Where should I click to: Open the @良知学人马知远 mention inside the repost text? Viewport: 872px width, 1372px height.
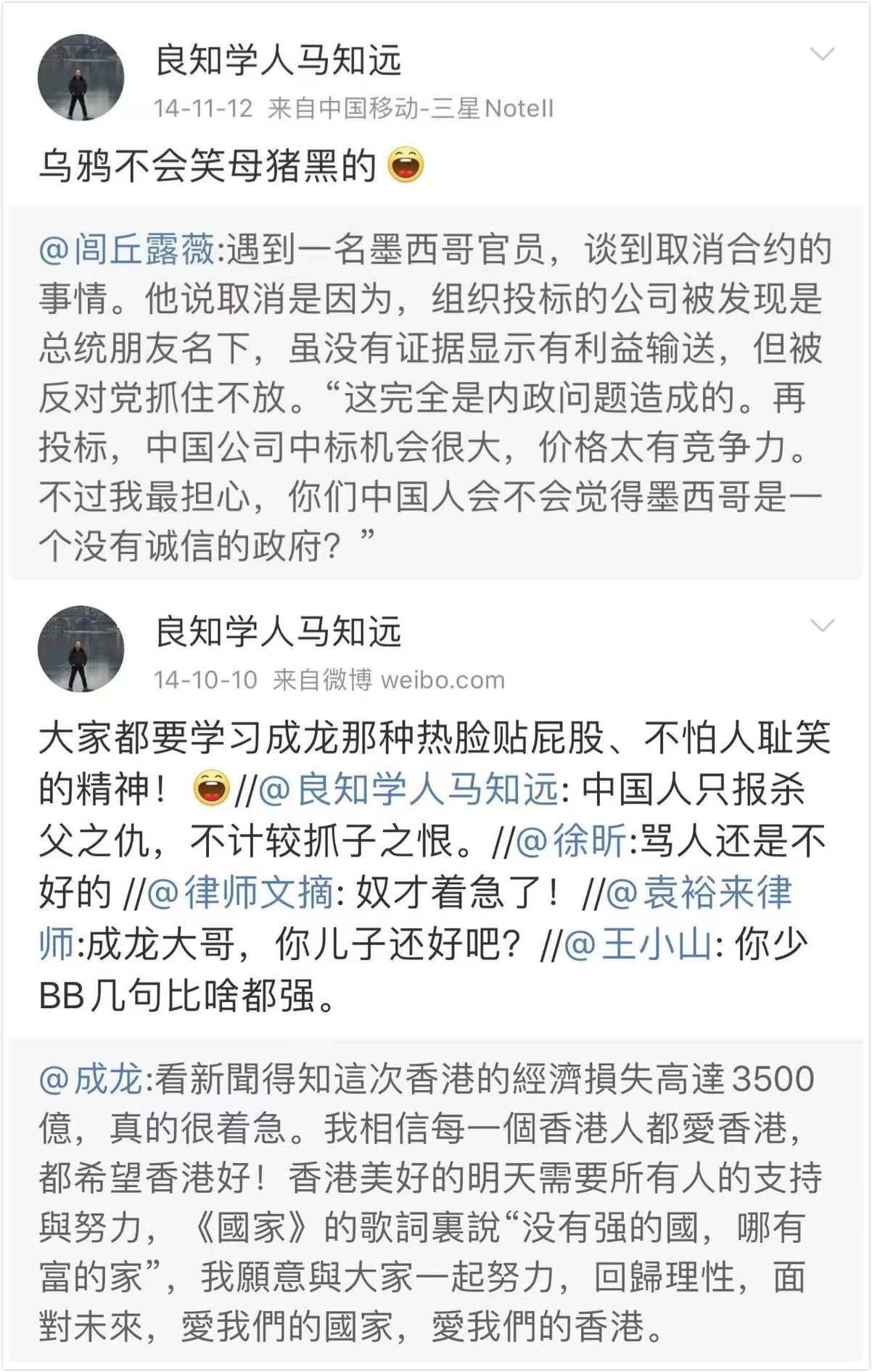[x=408, y=790]
